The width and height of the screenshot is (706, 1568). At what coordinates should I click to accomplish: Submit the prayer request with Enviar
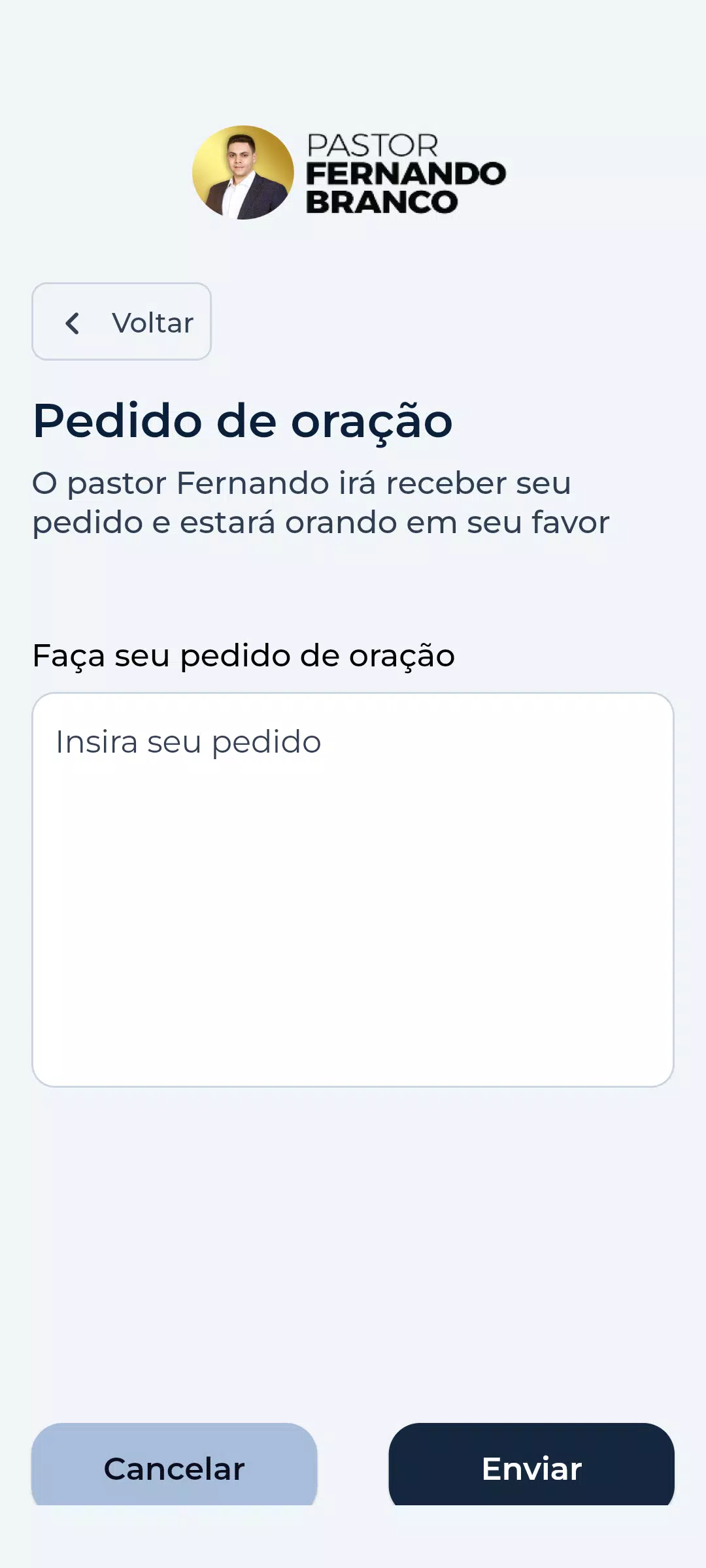coord(531,1466)
